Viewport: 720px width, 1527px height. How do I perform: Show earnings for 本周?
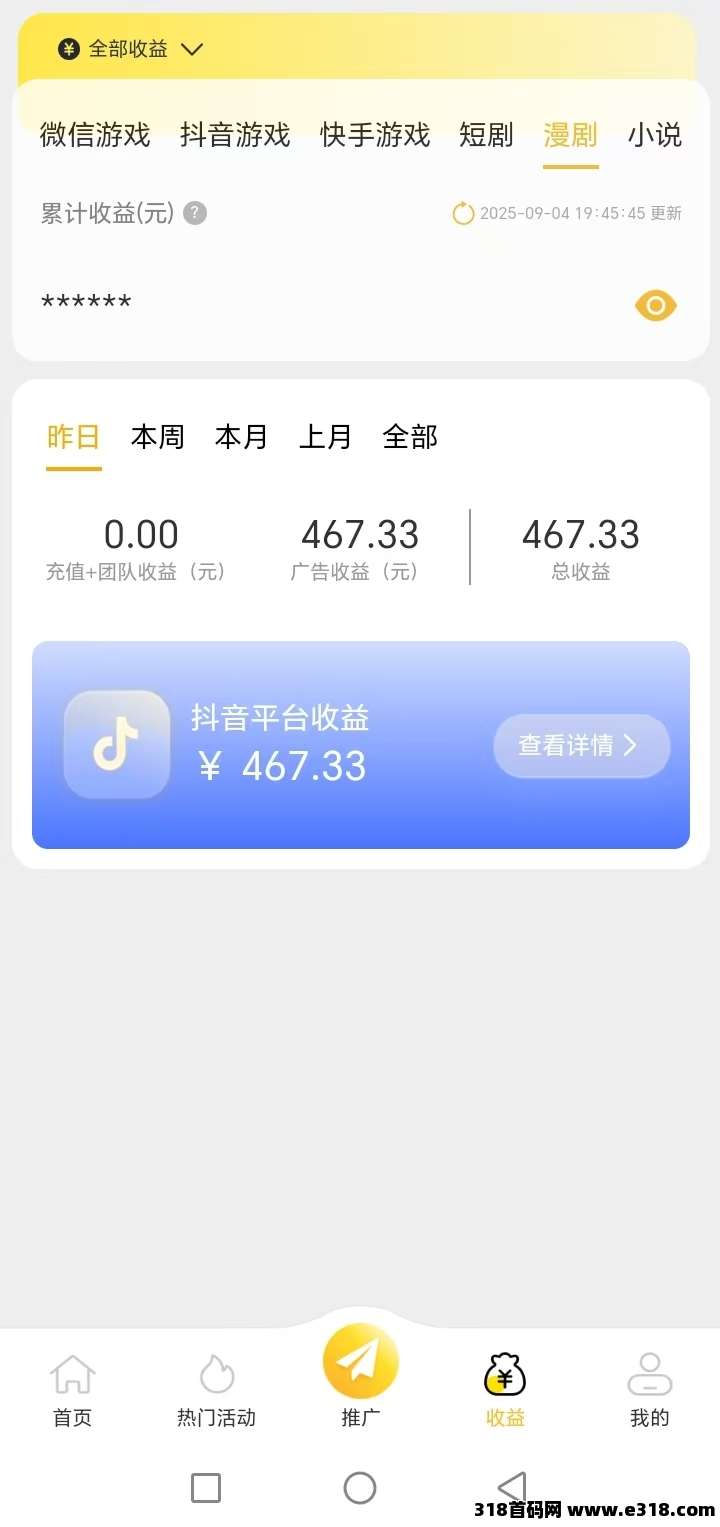pyautogui.click(x=158, y=437)
